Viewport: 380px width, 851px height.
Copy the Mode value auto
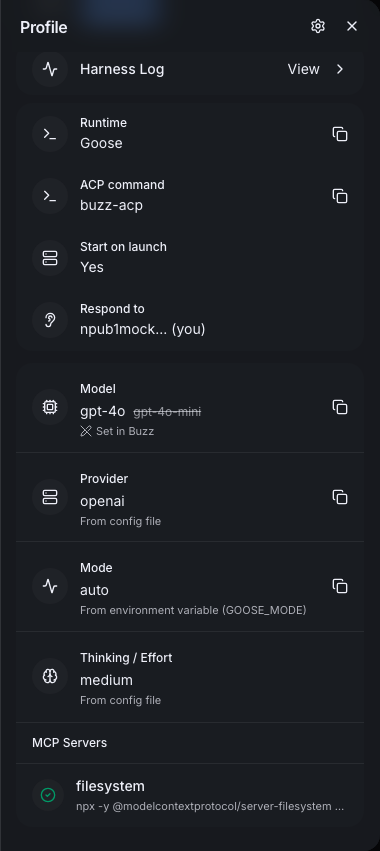340,586
